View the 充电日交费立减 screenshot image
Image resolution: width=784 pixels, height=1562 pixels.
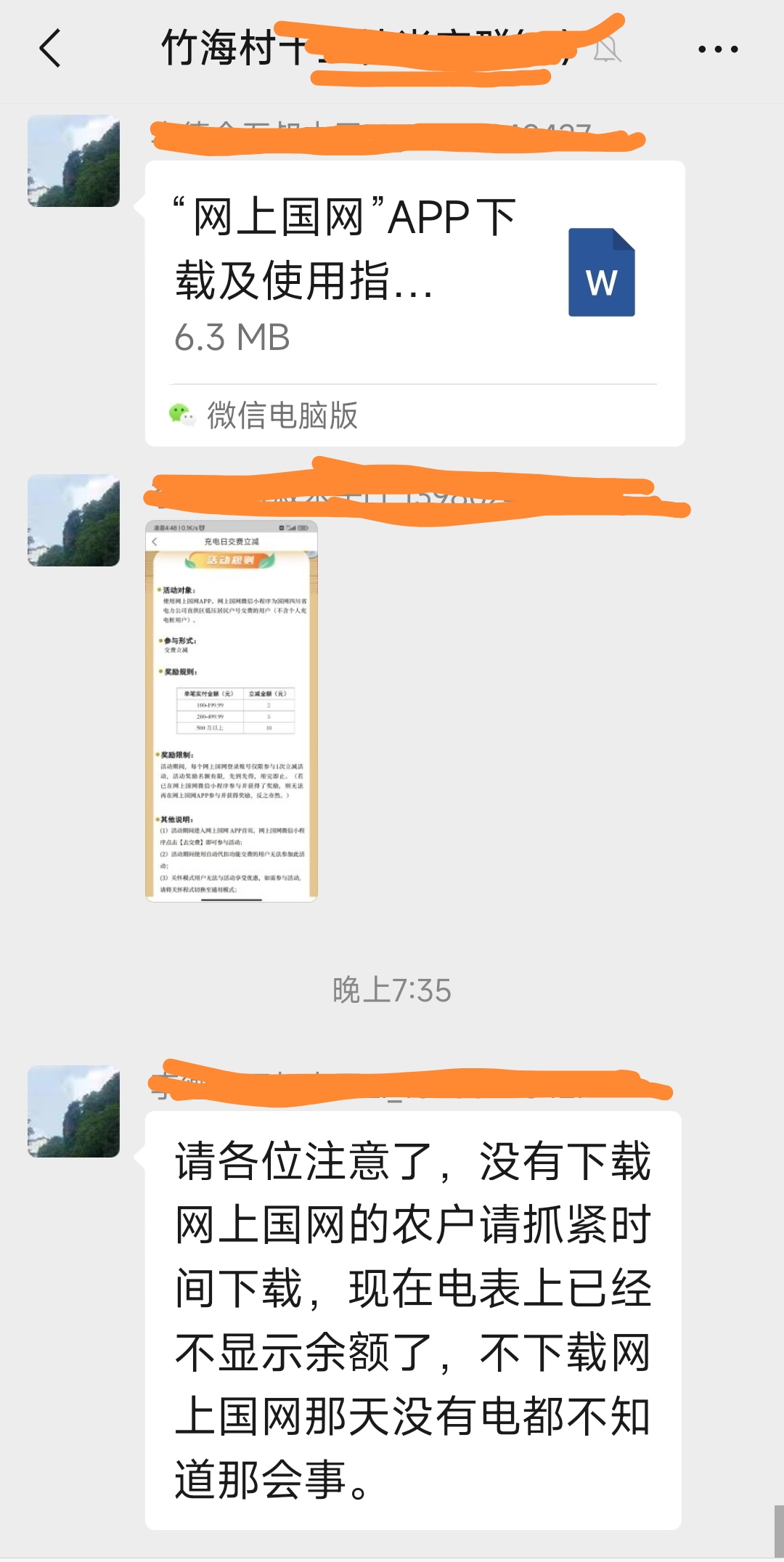click(x=232, y=710)
